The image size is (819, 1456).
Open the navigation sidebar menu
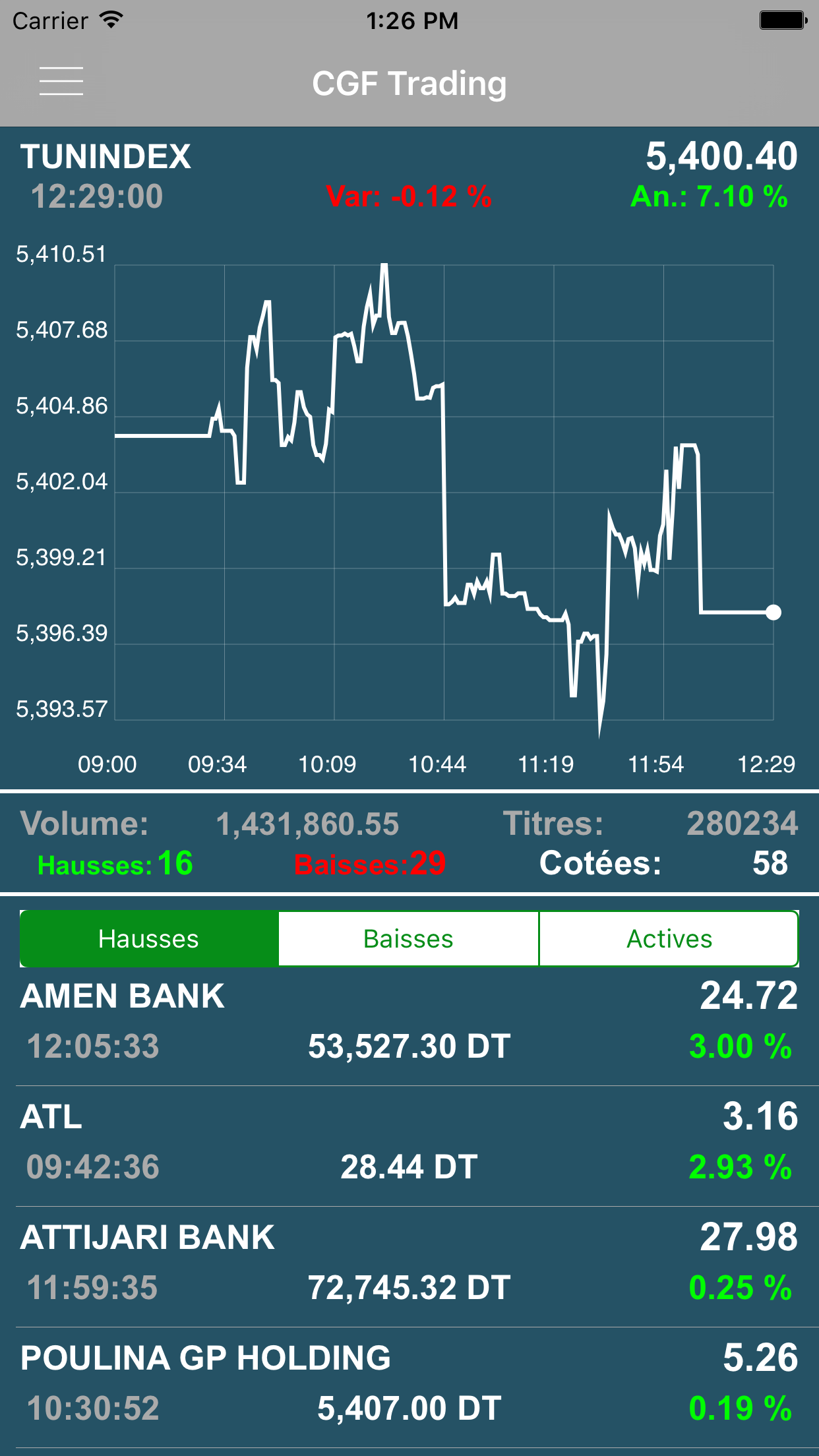coord(61,82)
